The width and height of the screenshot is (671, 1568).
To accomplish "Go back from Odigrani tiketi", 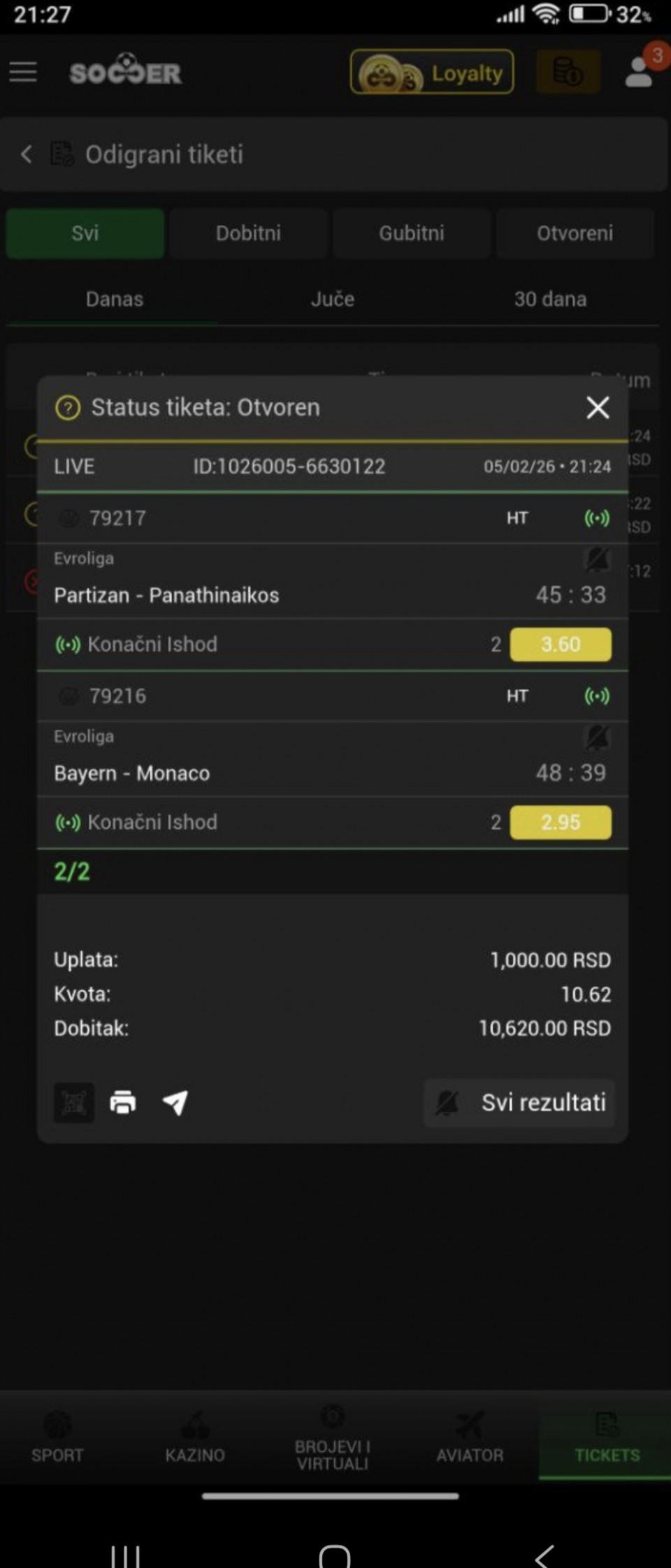I will pyautogui.click(x=27, y=154).
